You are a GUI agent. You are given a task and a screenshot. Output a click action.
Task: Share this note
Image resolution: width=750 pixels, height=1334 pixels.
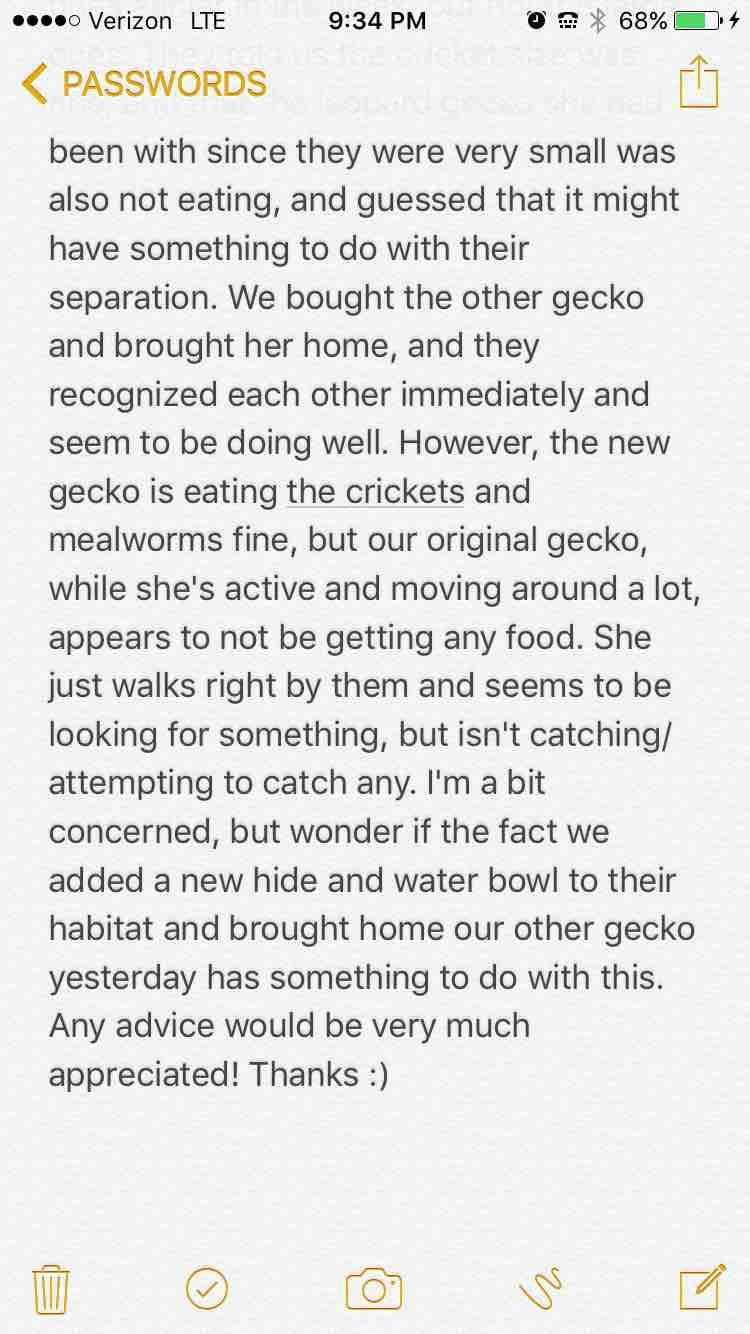(x=699, y=82)
